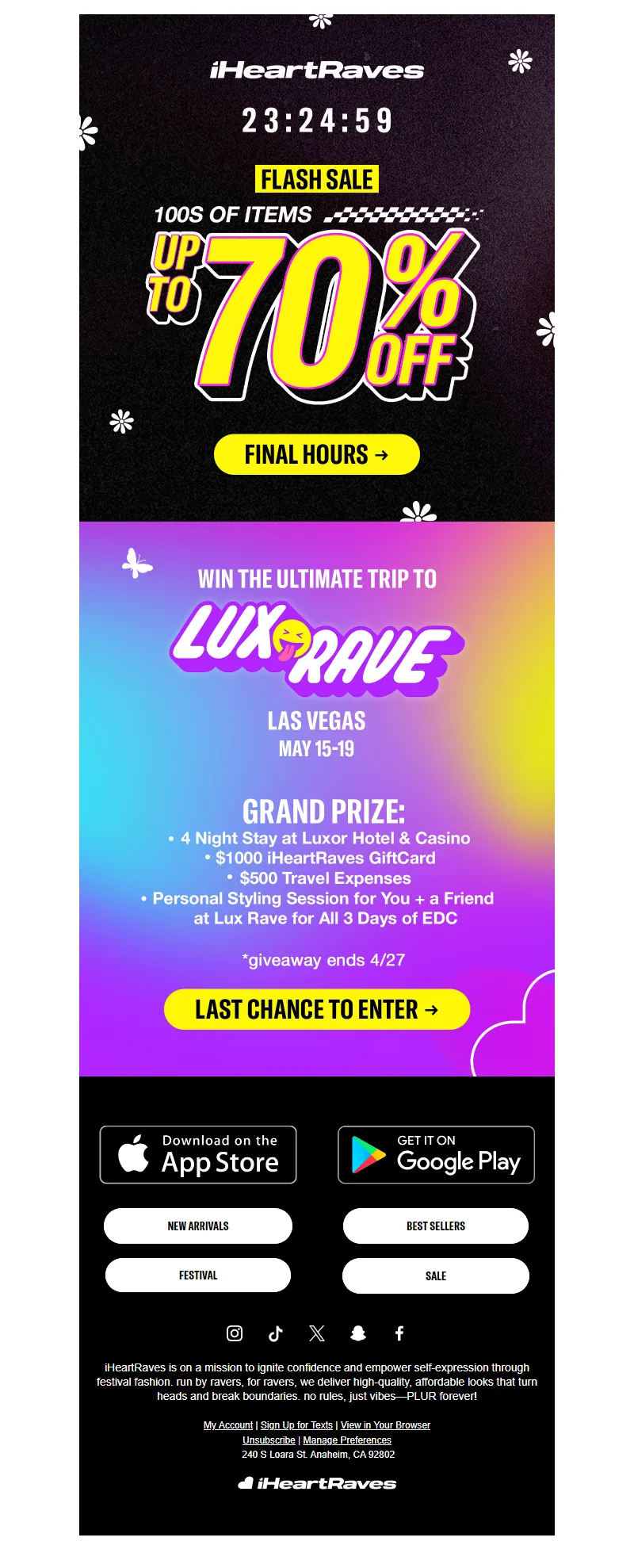Tap the Snapchat ghost icon
The width and height of the screenshot is (634, 1568).
pos(358,1333)
